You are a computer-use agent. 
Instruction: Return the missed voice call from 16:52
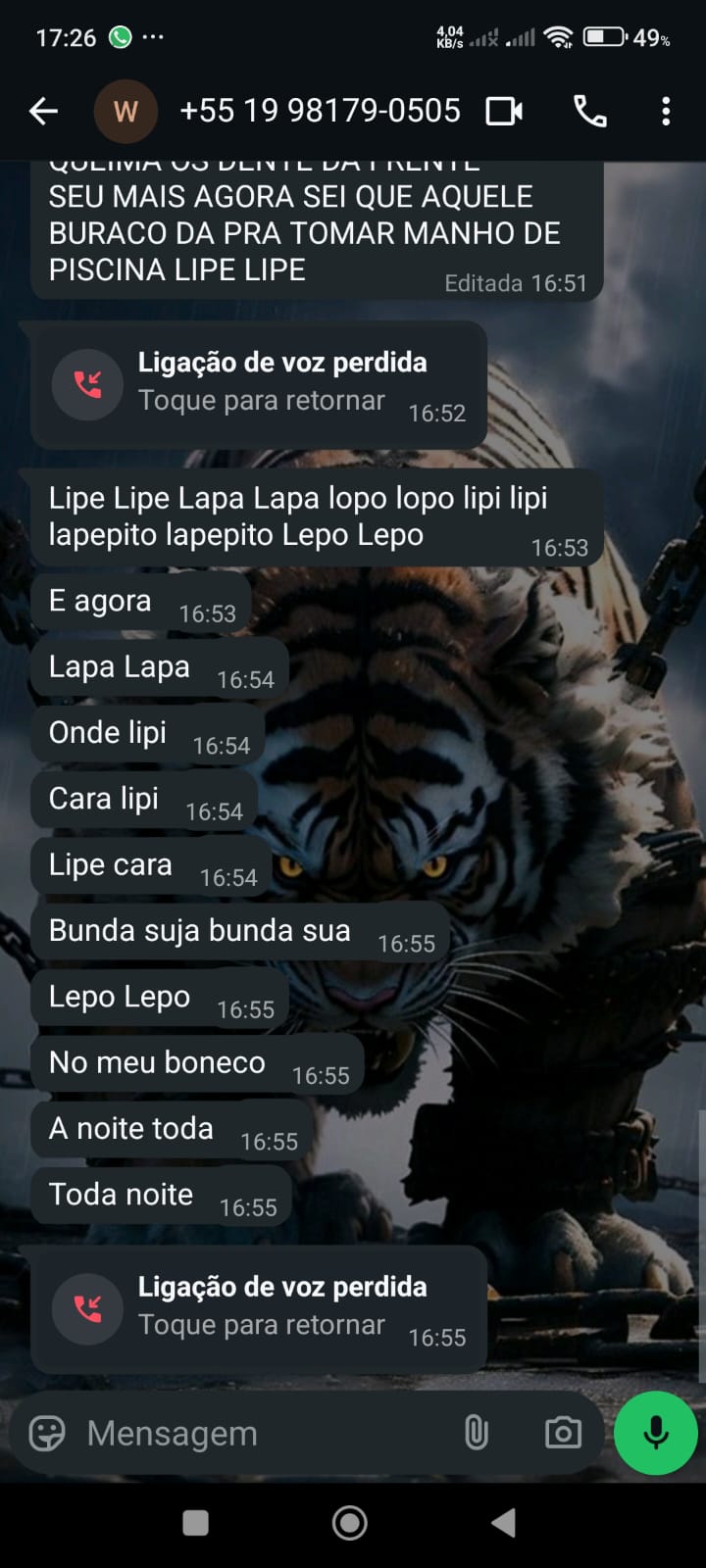pyautogui.click(x=259, y=383)
